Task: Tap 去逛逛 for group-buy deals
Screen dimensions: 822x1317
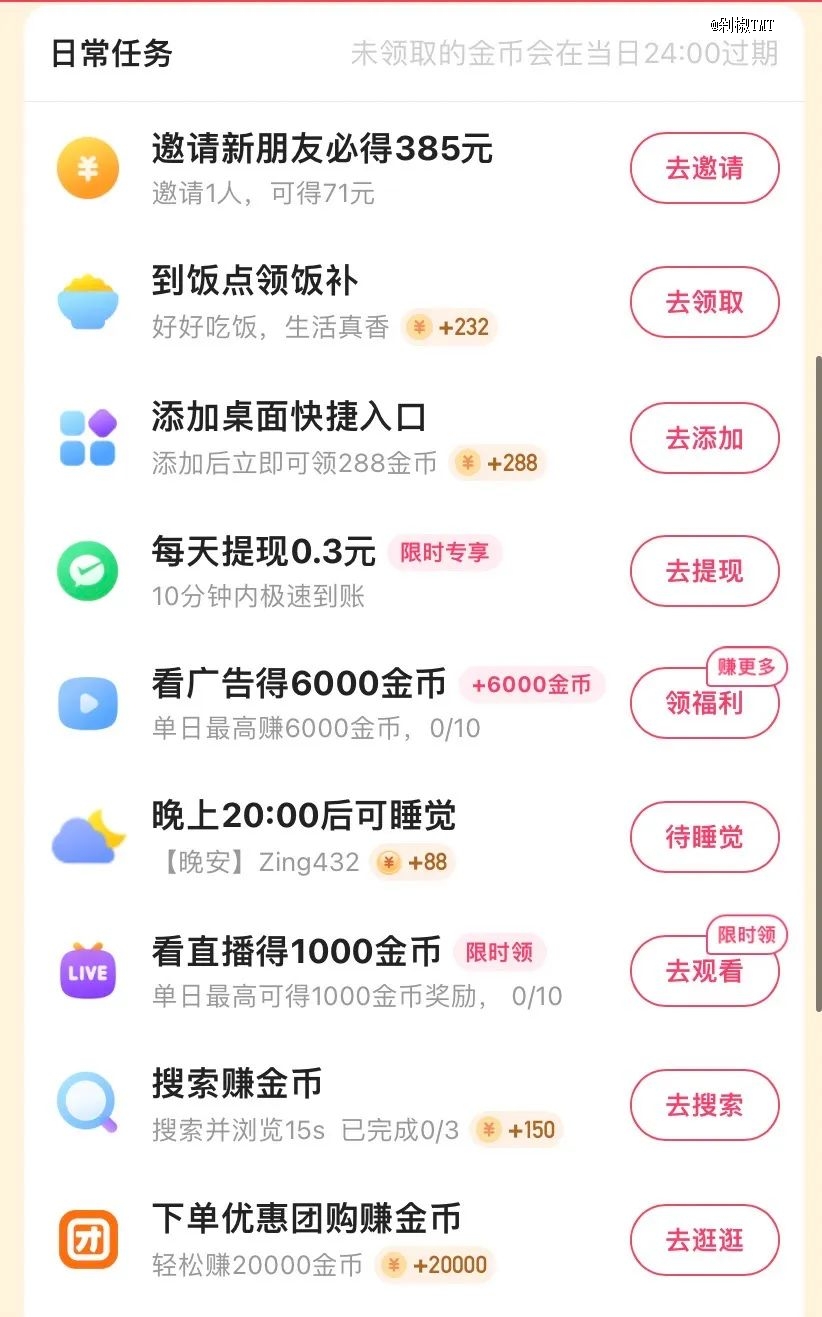Action: pos(704,1240)
